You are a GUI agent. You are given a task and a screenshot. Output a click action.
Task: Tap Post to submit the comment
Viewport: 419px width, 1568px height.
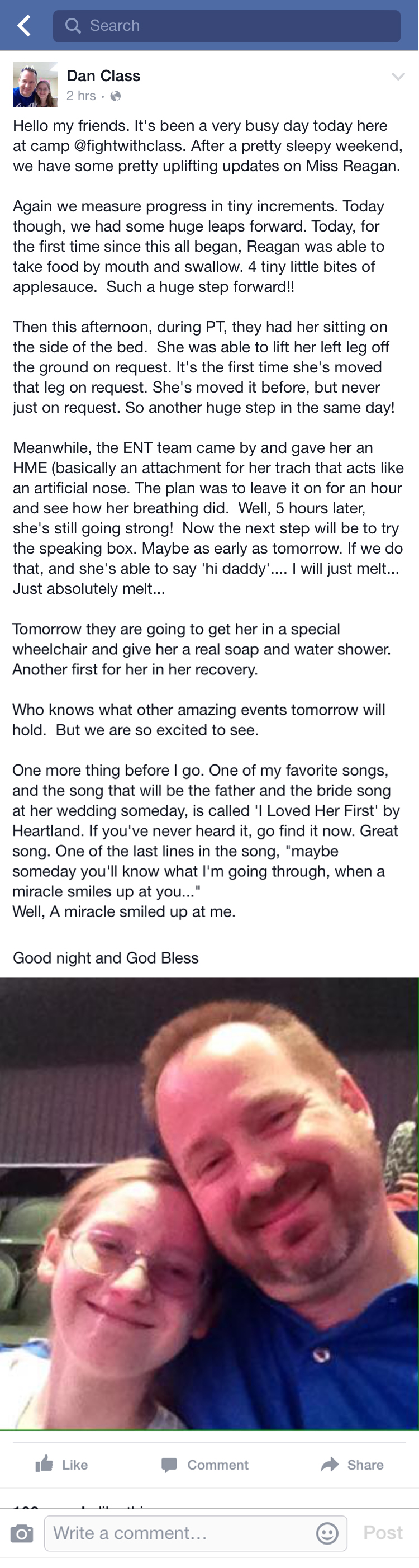coord(383,1533)
